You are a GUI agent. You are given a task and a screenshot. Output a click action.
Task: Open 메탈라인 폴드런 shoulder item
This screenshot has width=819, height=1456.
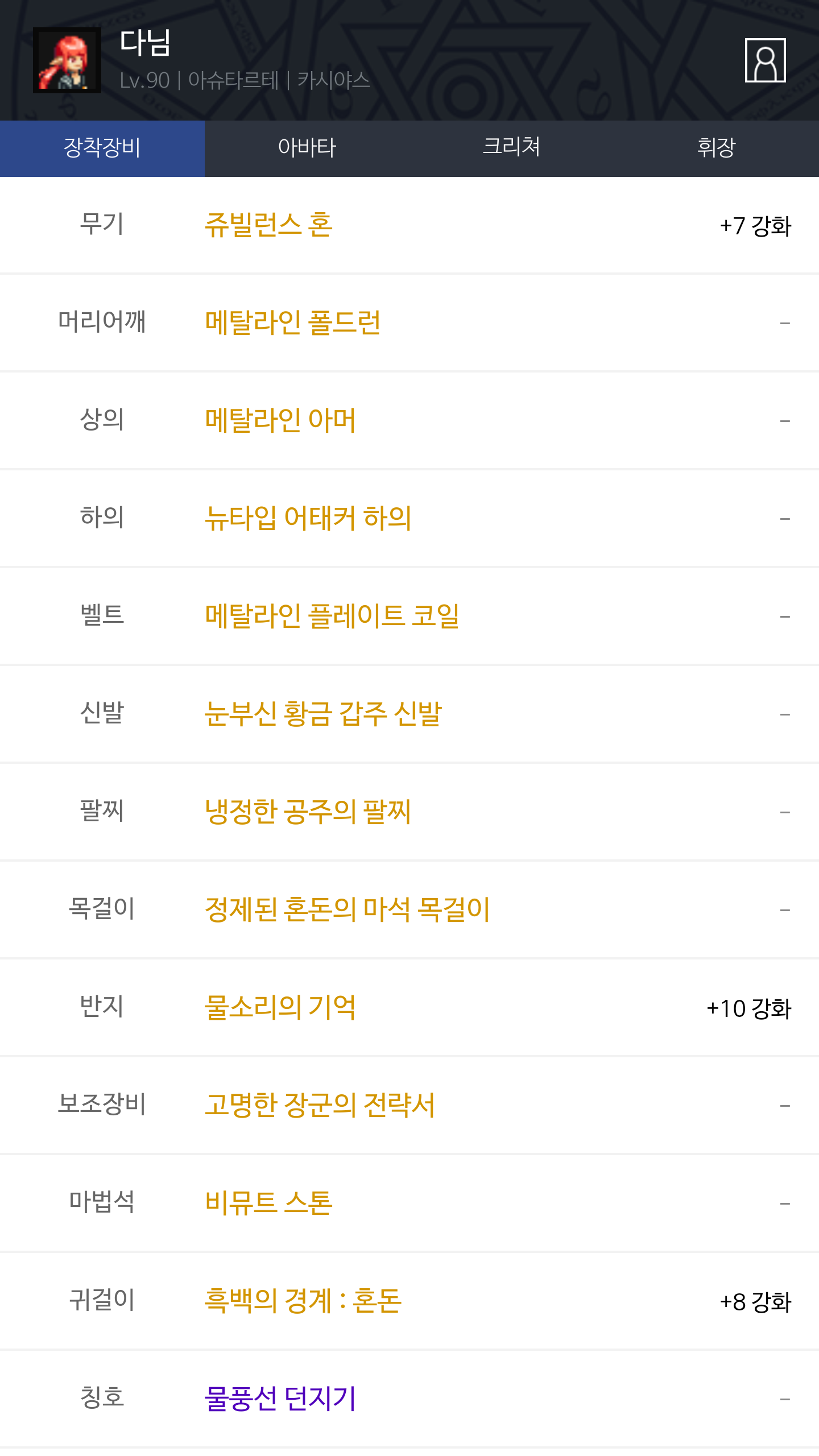pos(292,323)
